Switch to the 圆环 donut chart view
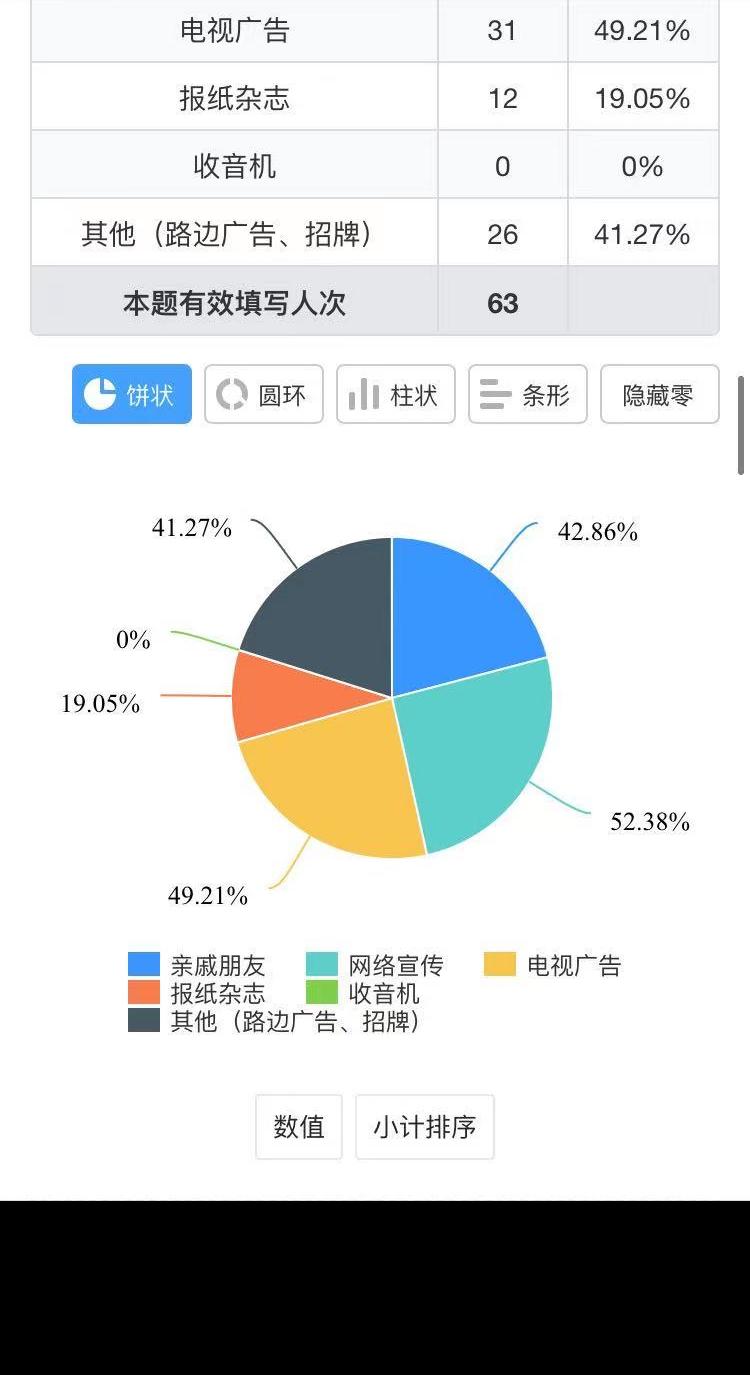The height and width of the screenshot is (1375, 750). coord(264,394)
